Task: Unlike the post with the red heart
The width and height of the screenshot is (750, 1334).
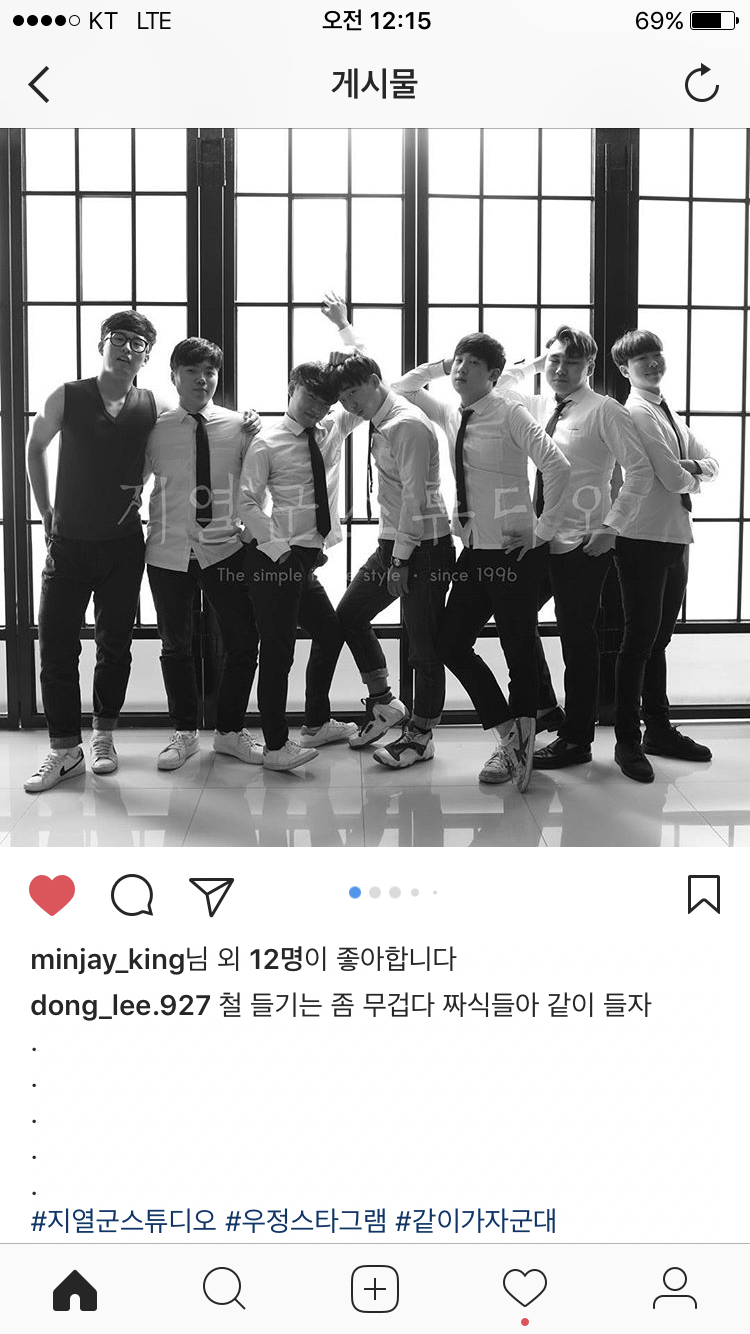Action: [x=52, y=894]
